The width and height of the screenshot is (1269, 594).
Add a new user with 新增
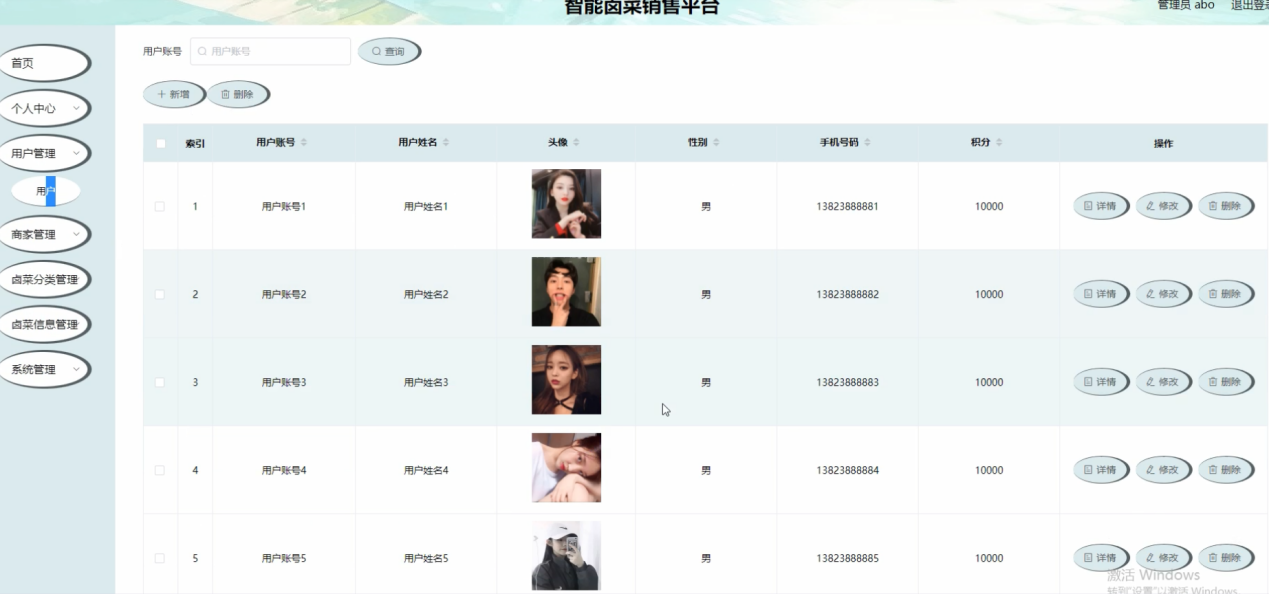pyautogui.click(x=174, y=94)
